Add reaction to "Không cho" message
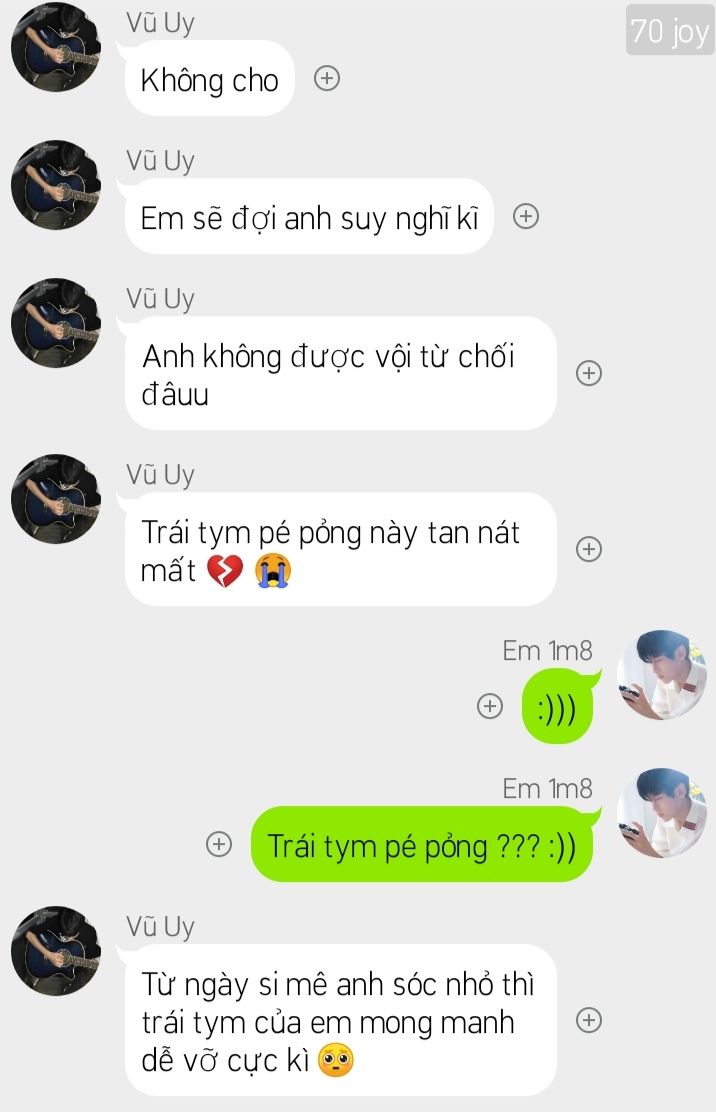This screenshot has height=1112, width=716. click(327, 78)
